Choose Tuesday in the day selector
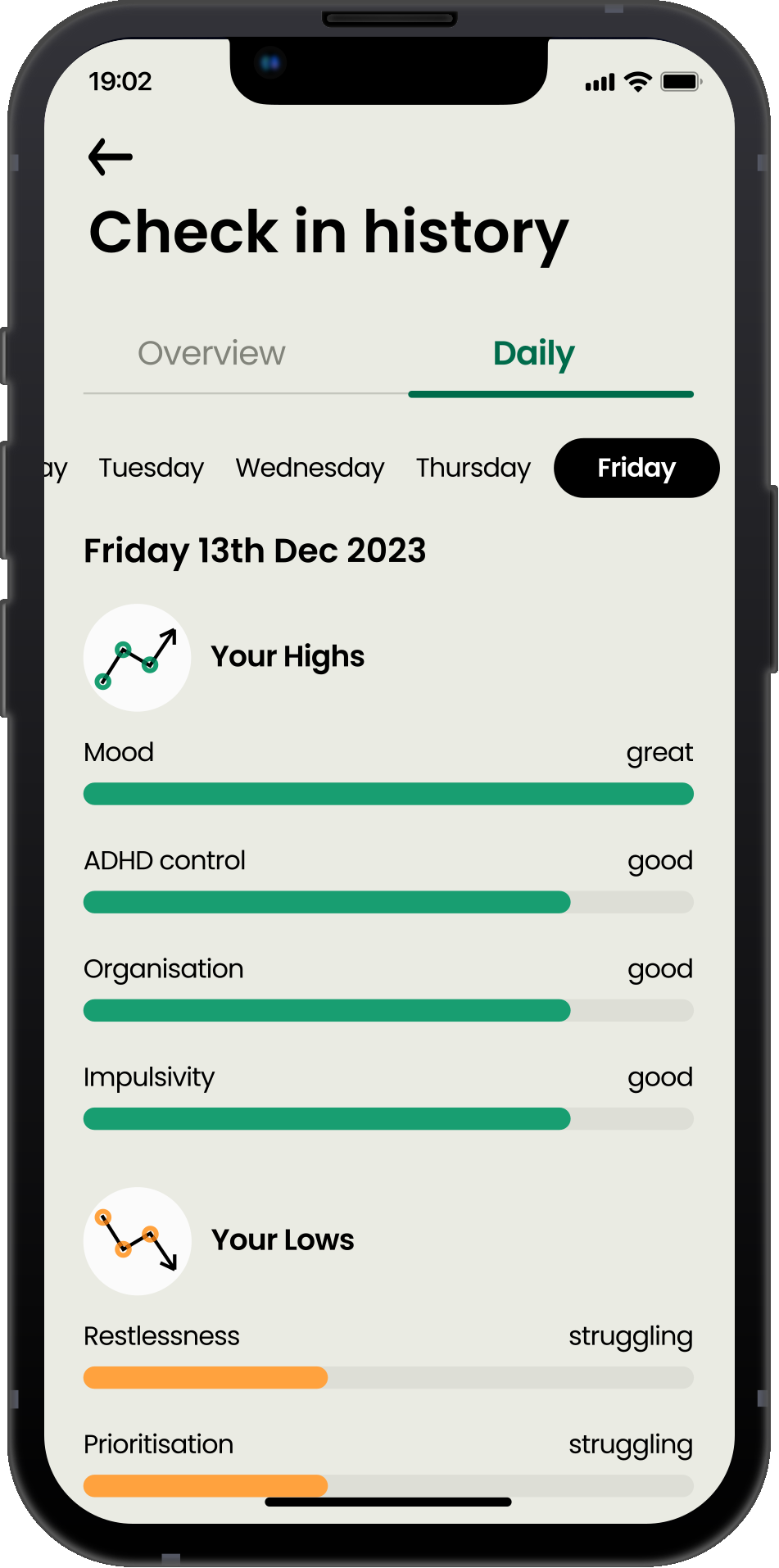Screen dimensions: 779x1568 coord(152,468)
